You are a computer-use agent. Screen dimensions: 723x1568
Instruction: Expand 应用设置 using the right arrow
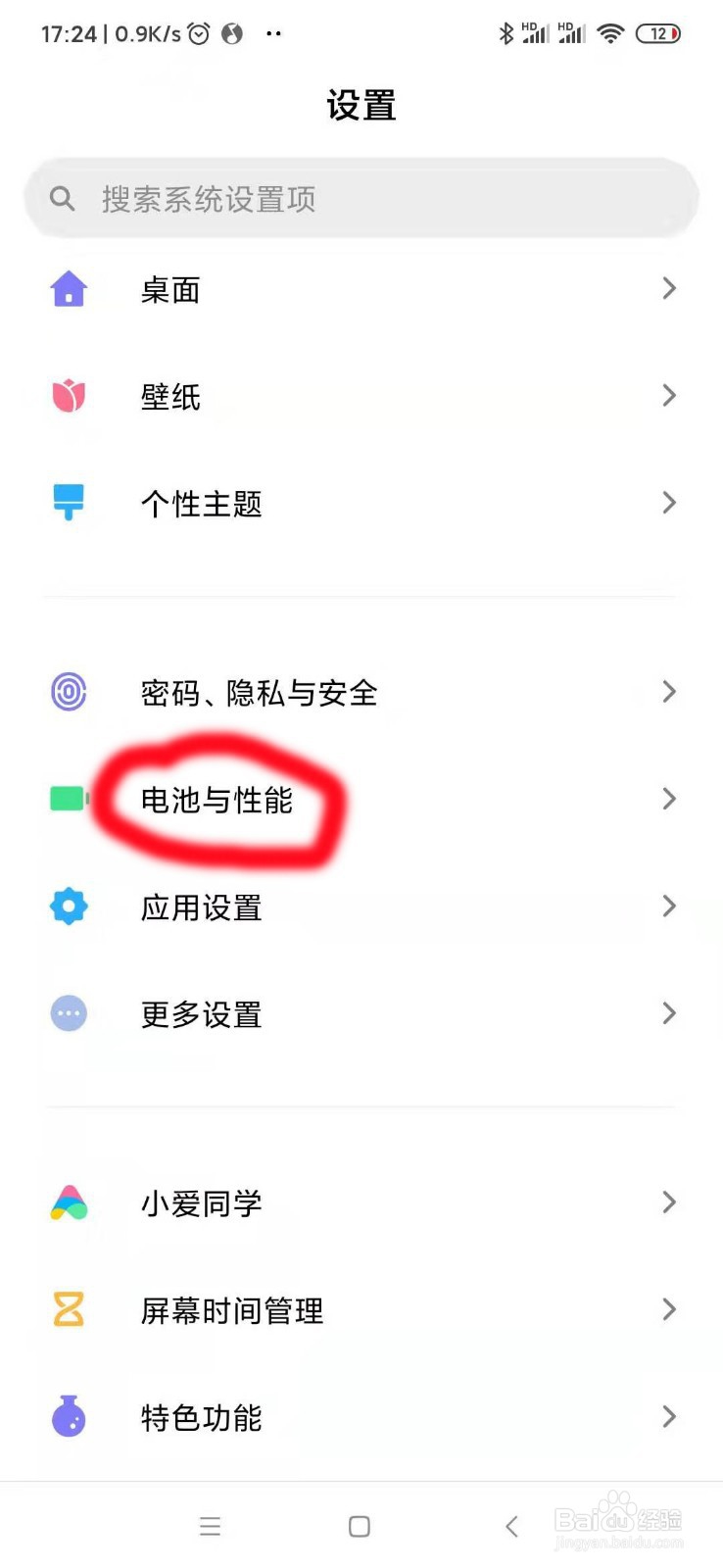[x=669, y=906]
